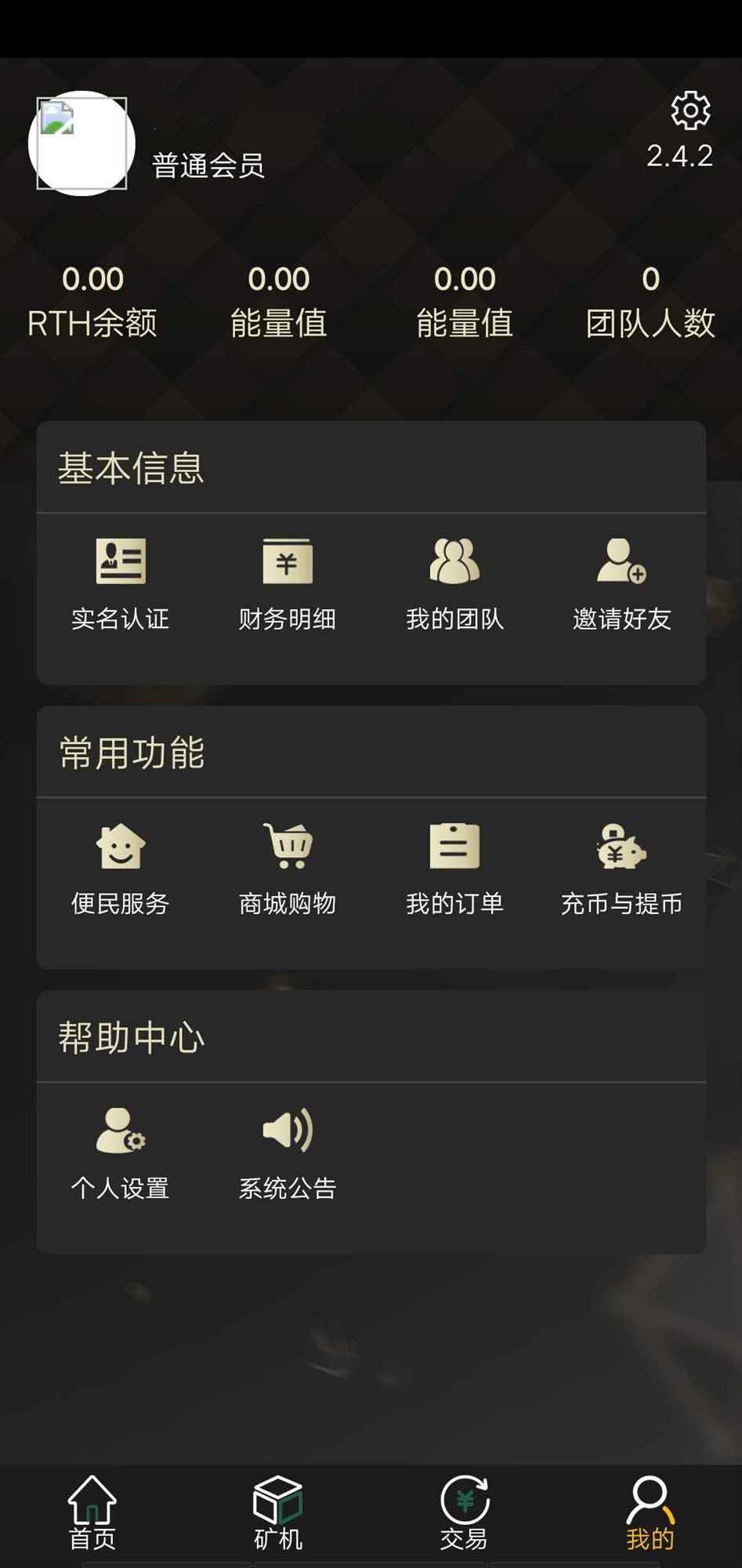Open 便民服务 convenient services
The image size is (742, 1568).
coord(120,870)
